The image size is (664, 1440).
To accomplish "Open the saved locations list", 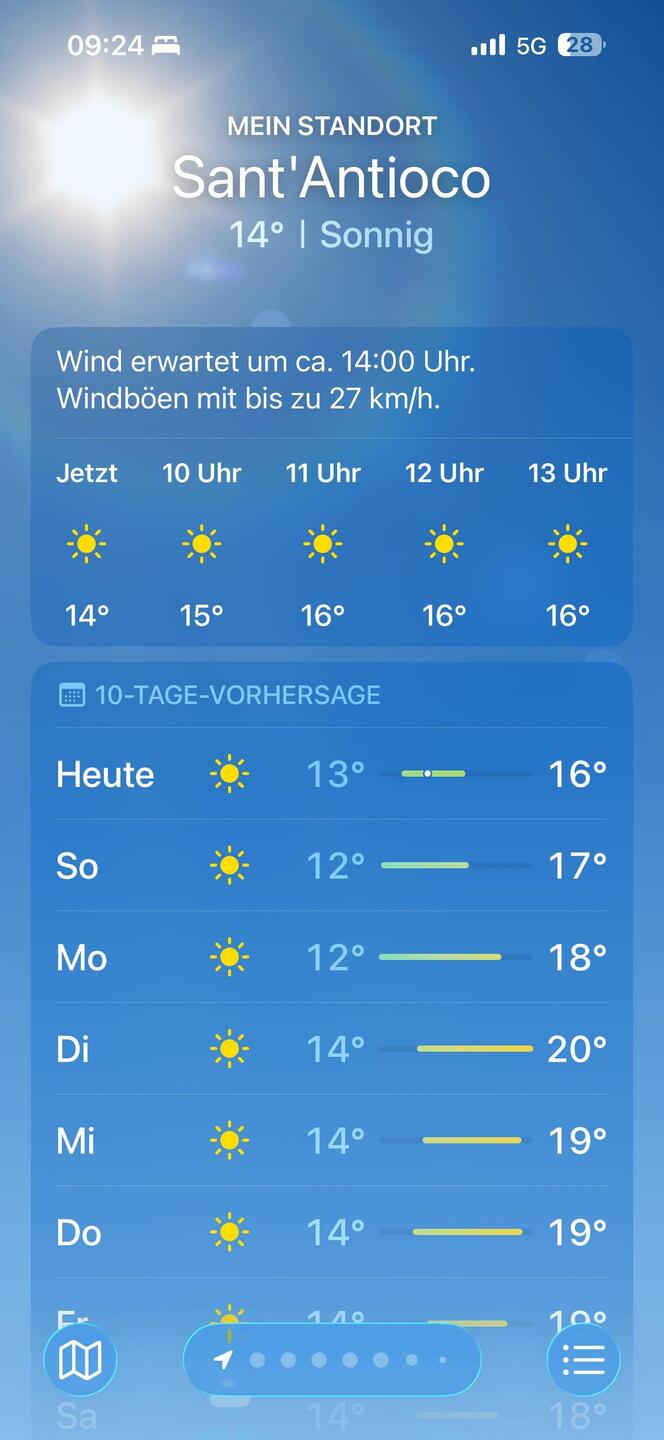I will tap(583, 1360).
